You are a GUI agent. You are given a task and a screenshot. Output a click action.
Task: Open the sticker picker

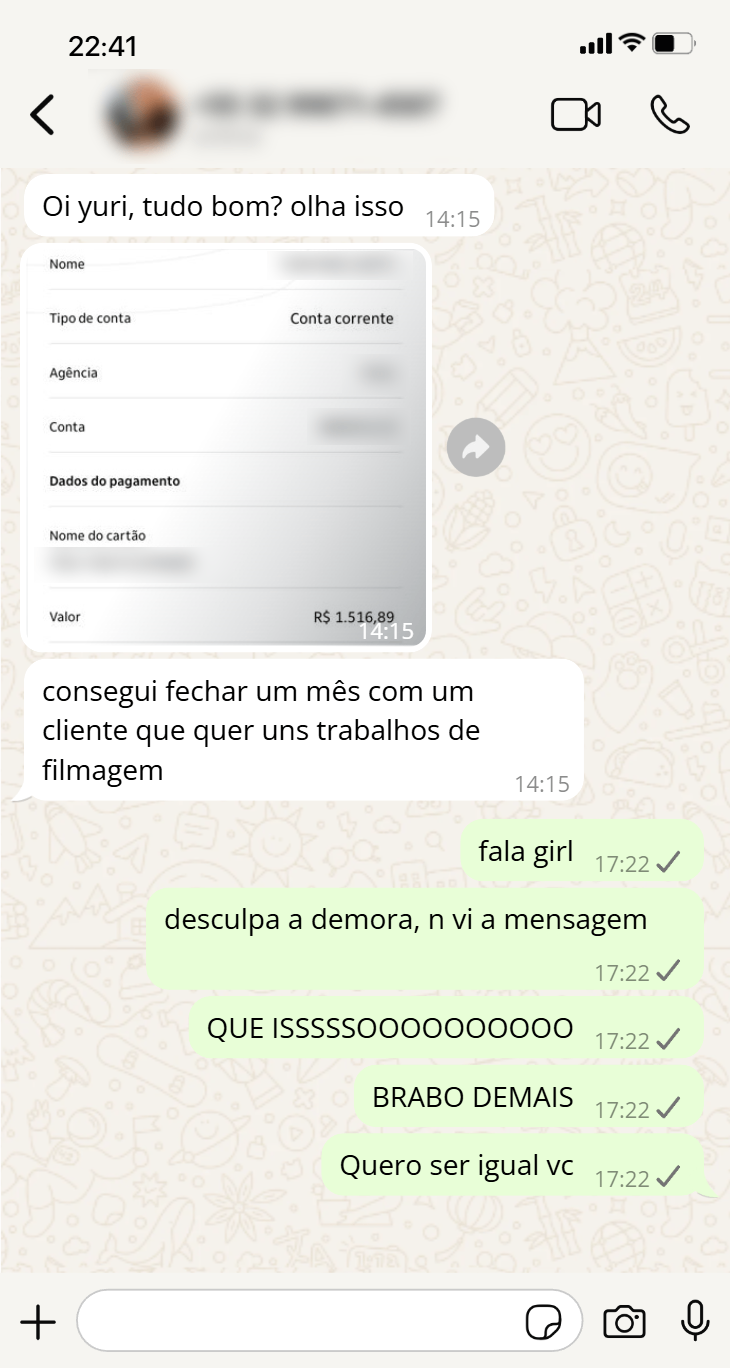(x=544, y=1322)
